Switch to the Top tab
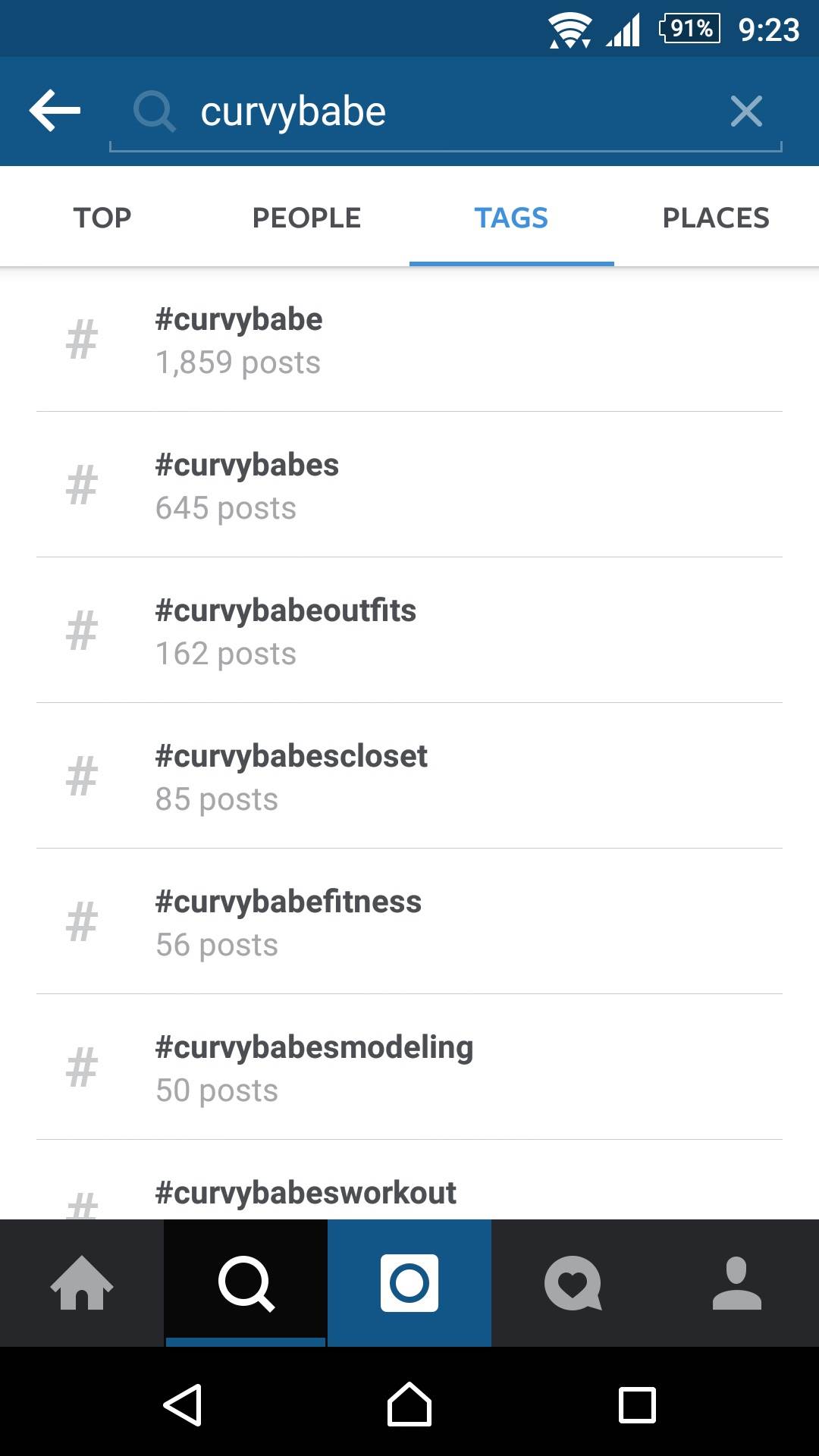This screenshot has width=819, height=1456. (102, 218)
